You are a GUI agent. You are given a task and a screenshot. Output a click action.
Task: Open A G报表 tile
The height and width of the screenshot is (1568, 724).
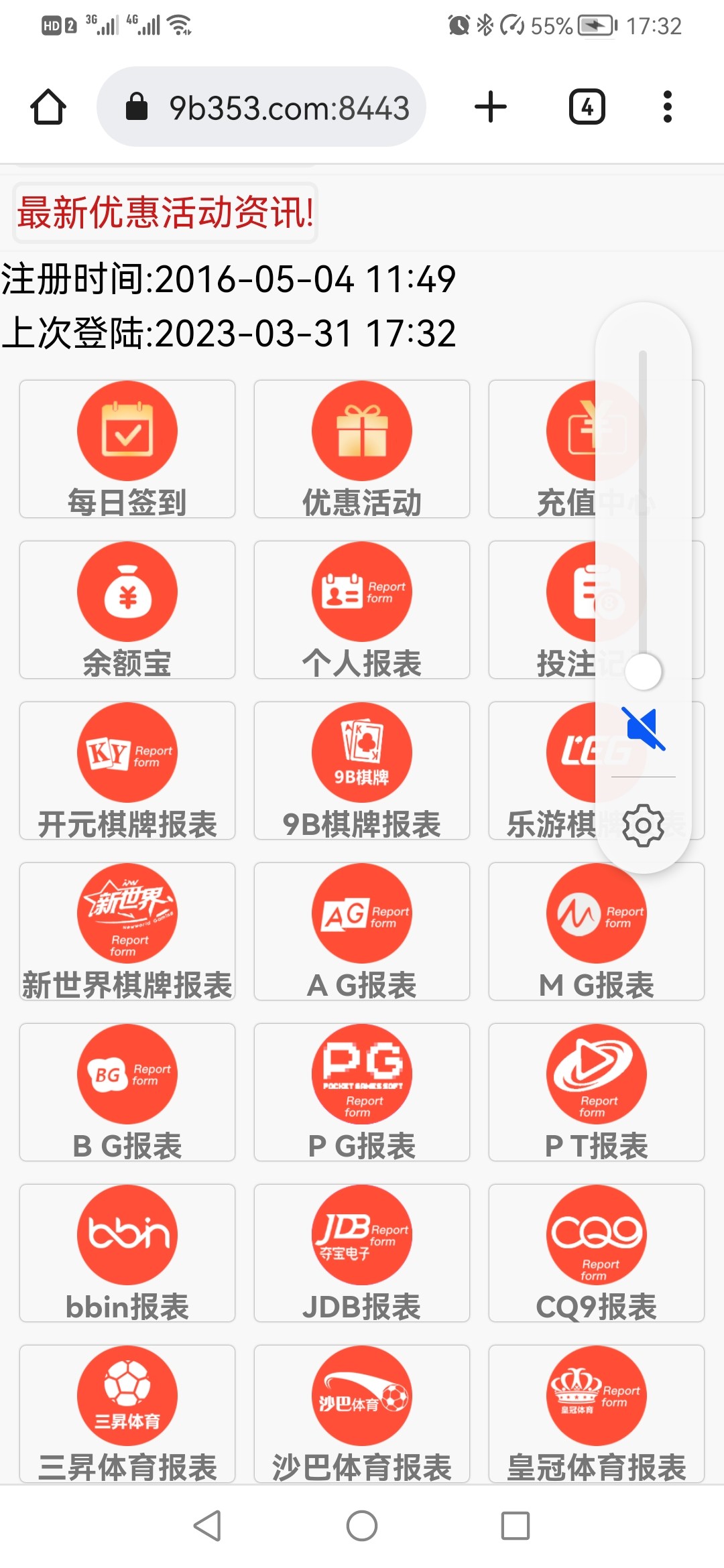pyautogui.click(x=362, y=931)
